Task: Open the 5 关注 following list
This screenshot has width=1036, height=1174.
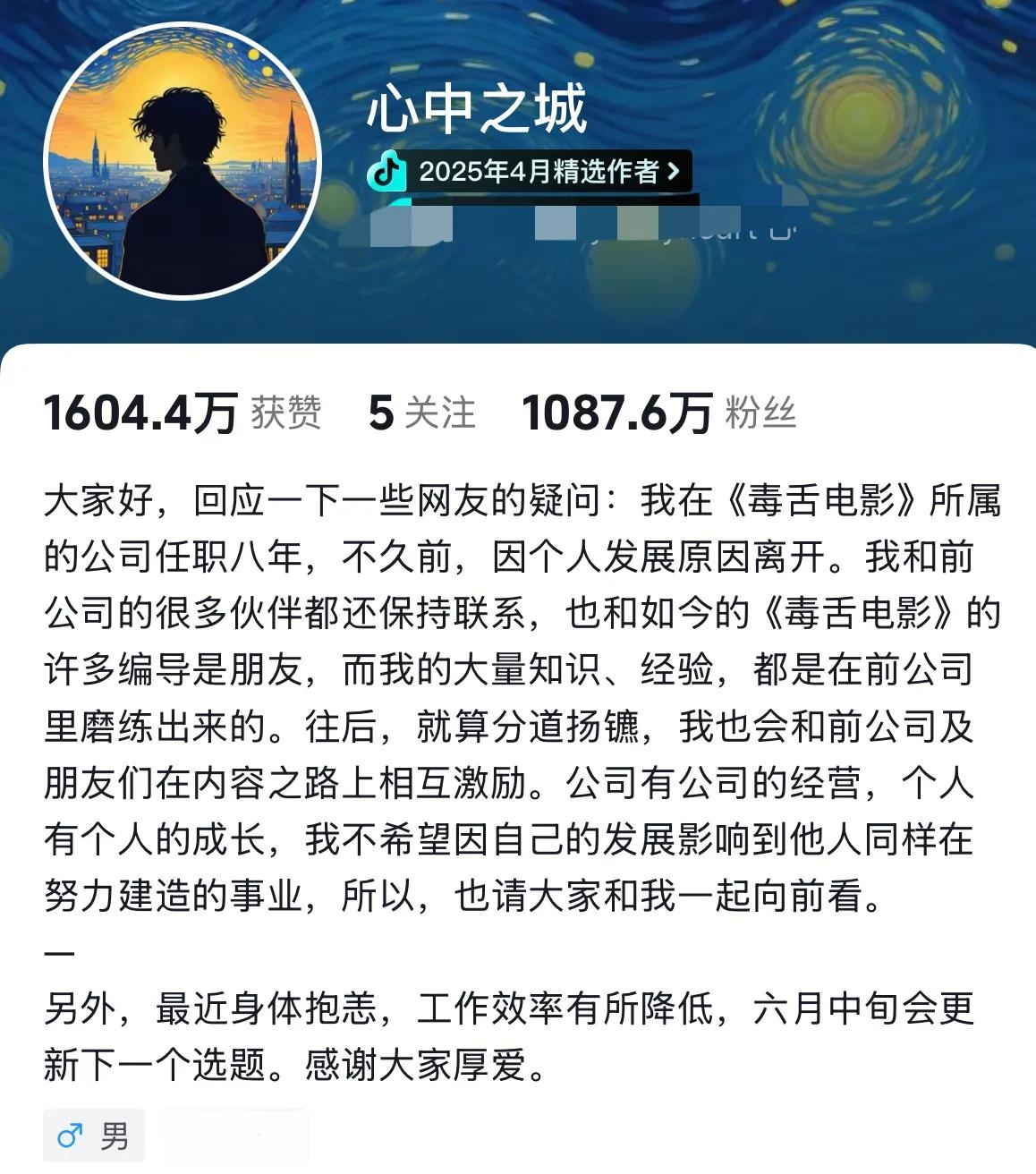Action: pyautogui.click(x=421, y=413)
